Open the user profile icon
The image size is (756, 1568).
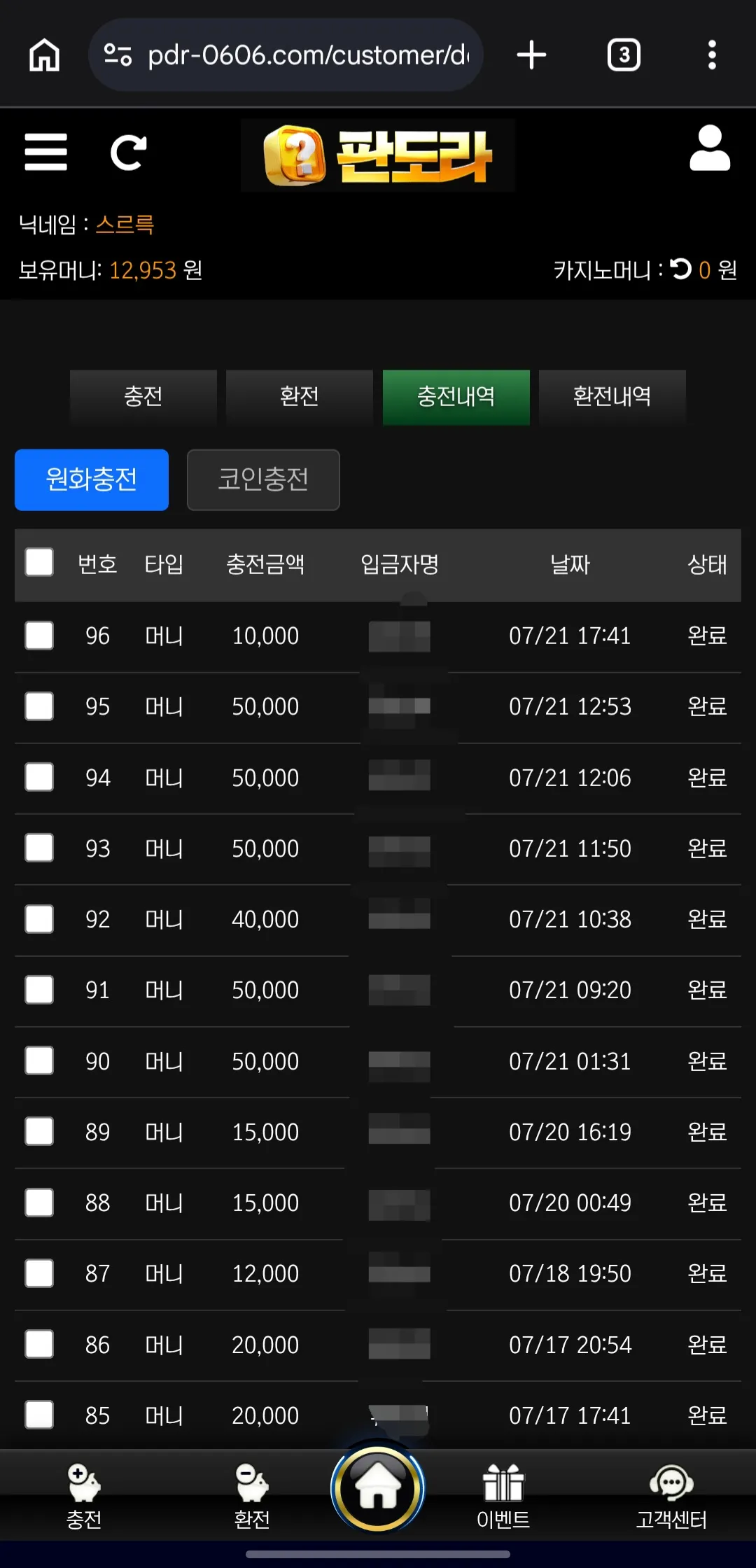click(710, 148)
